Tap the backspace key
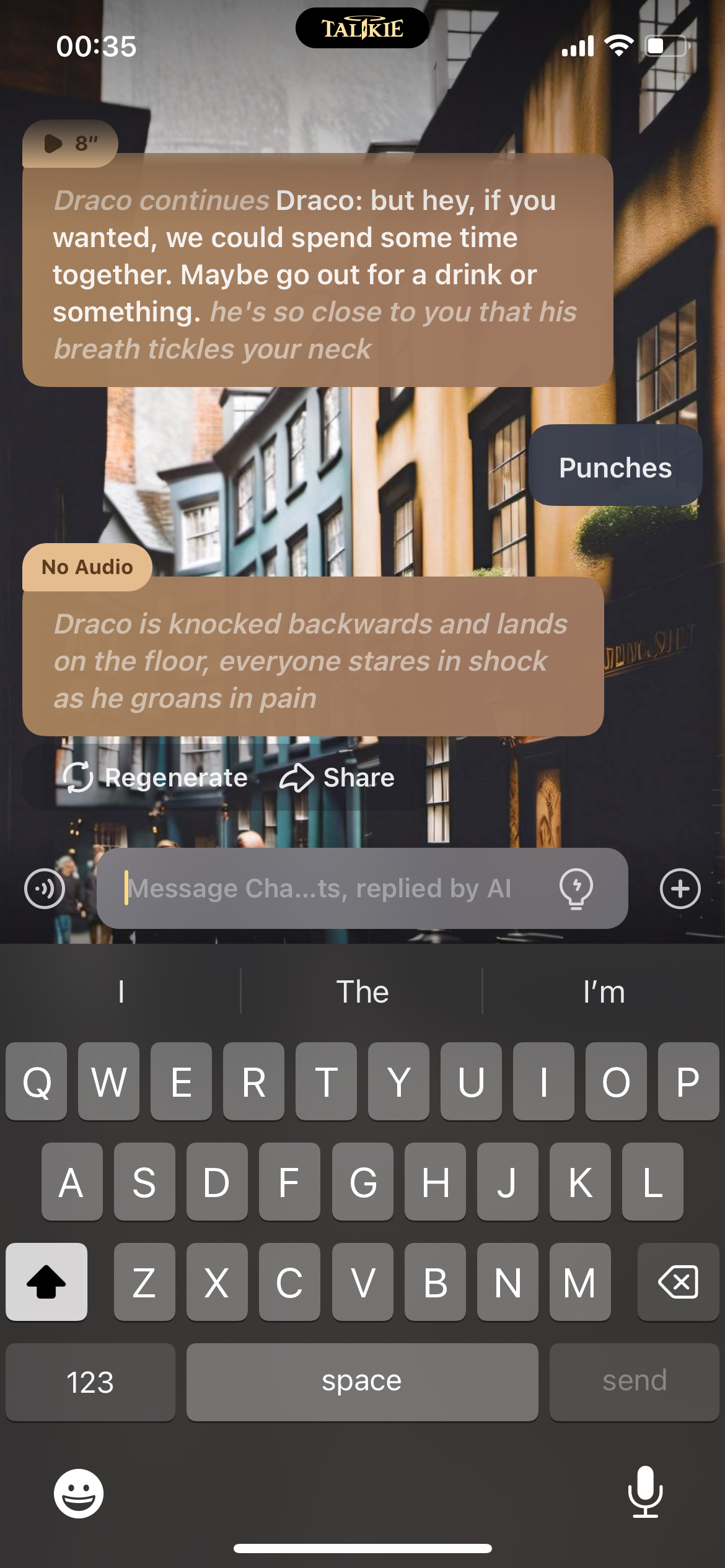This screenshot has width=725, height=1568. (678, 1282)
